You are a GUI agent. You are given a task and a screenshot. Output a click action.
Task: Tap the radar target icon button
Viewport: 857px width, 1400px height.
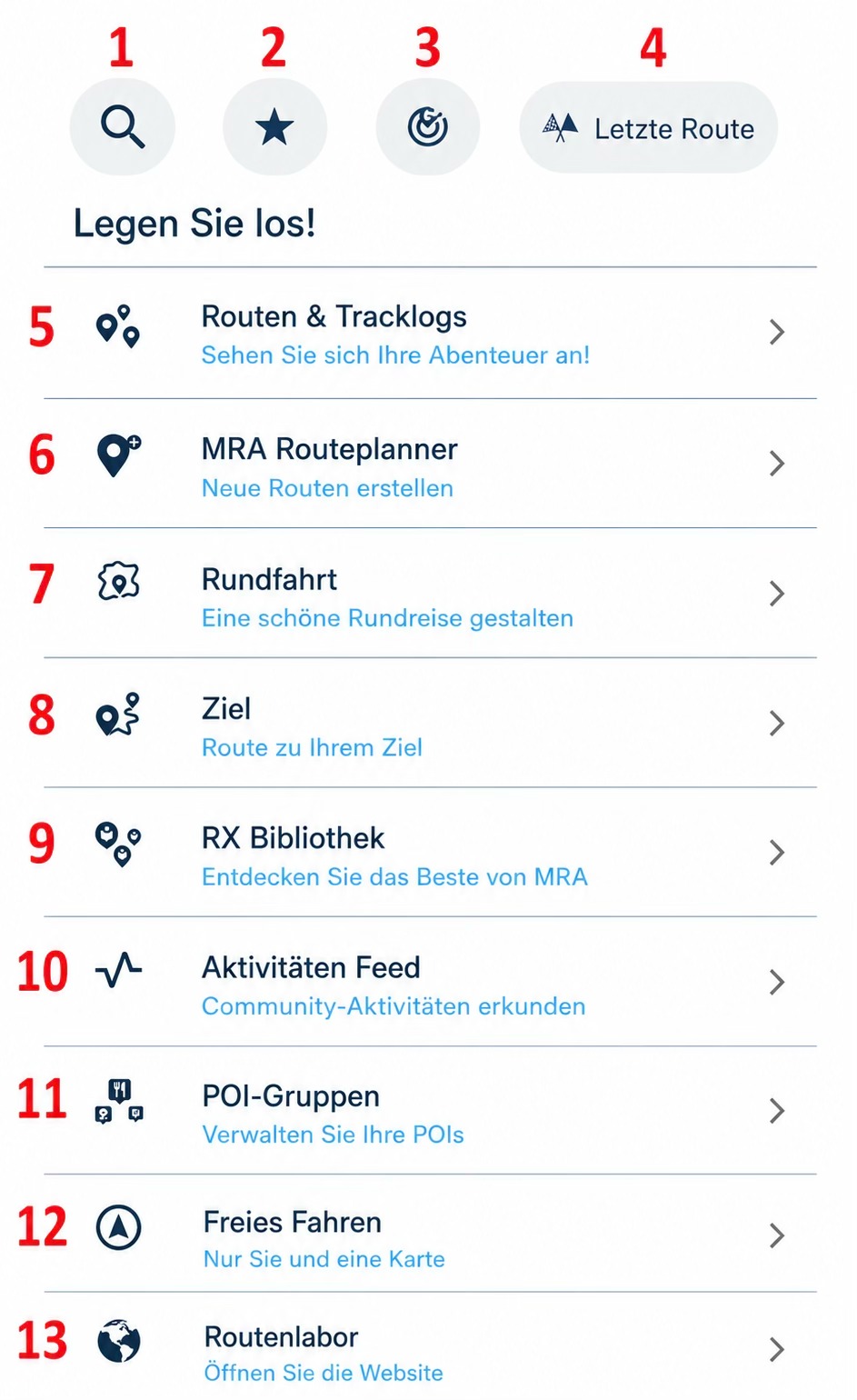pyautogui.click(x=427, y=126)
